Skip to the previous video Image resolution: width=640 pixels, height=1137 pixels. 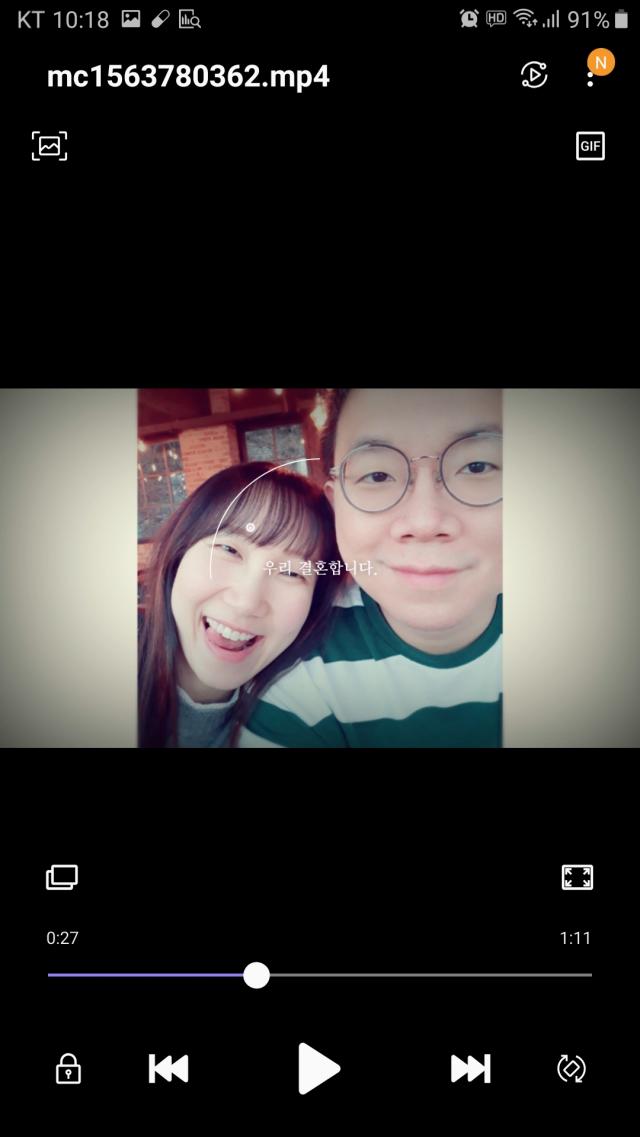[x=168, y=1068]
